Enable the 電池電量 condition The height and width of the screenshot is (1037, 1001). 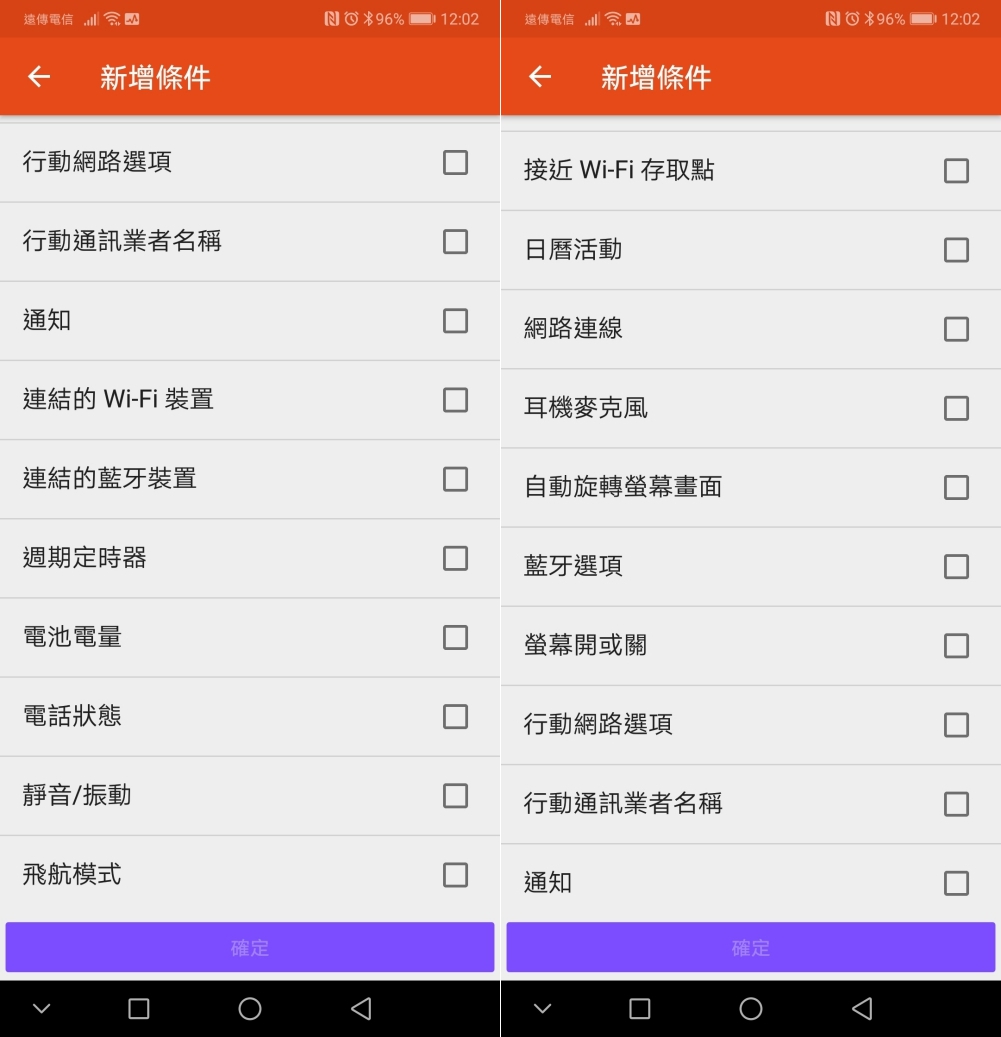pos(455,637)
